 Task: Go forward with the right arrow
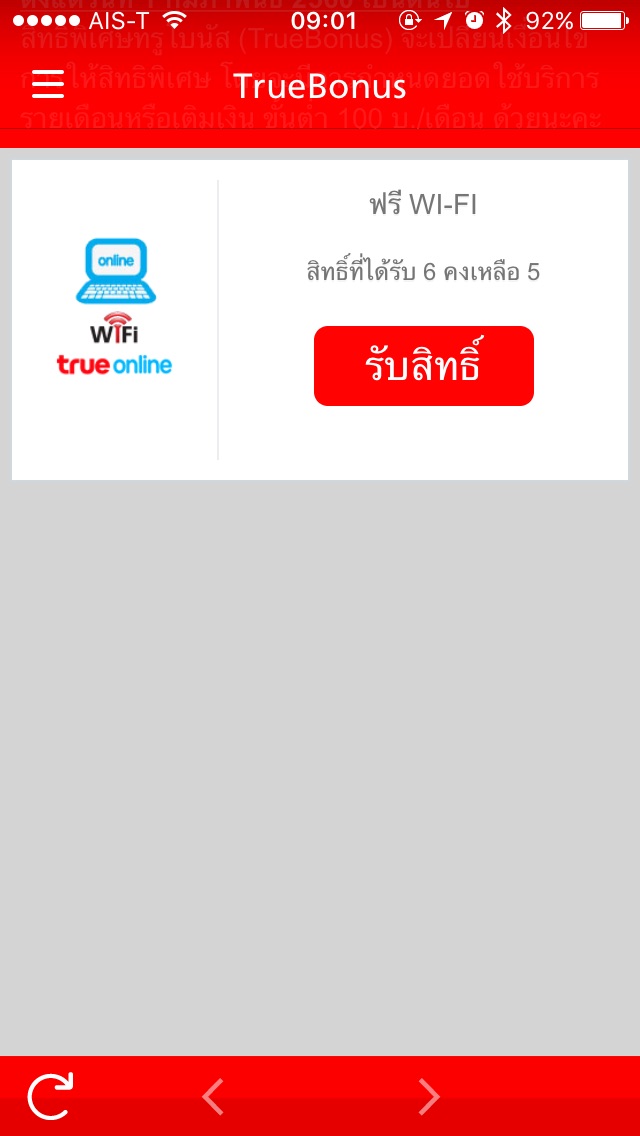click(x=429, y=1096)
